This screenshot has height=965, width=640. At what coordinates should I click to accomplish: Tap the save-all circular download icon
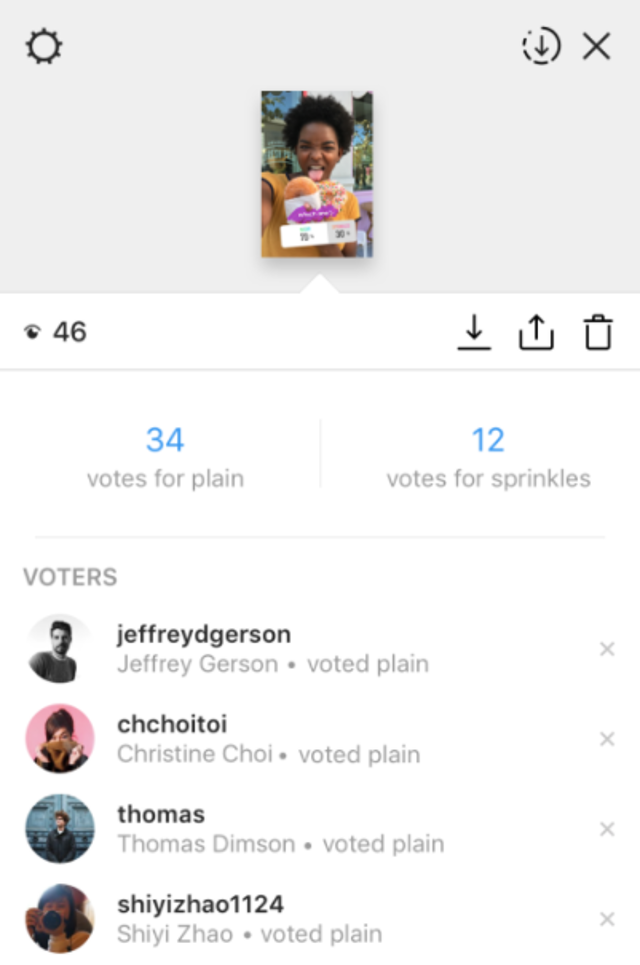(x=541, y=46)
